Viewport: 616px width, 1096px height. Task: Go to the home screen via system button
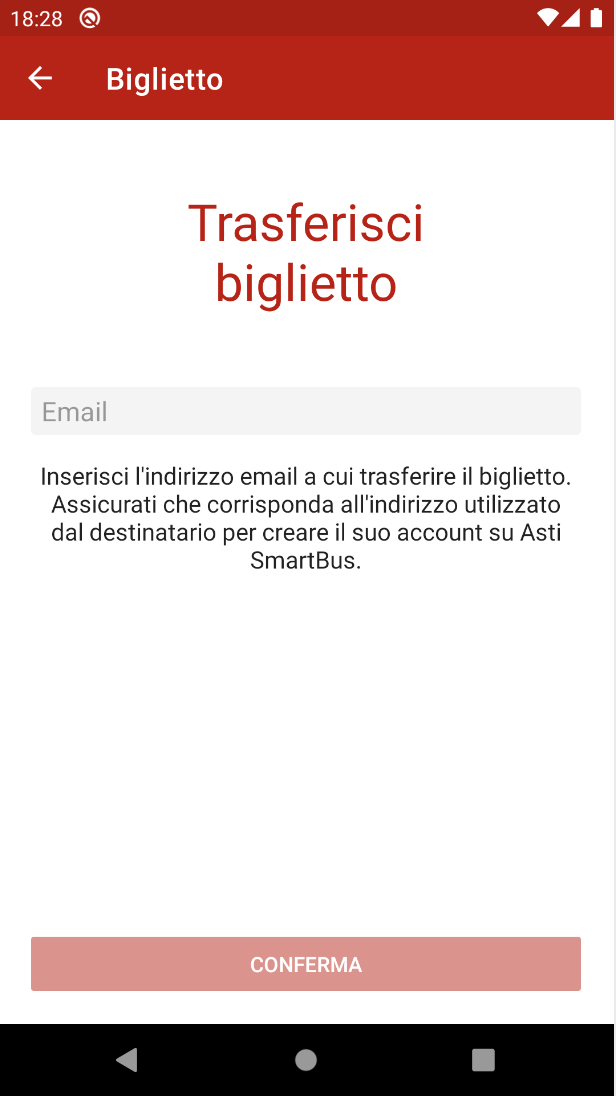(306, 1060)
